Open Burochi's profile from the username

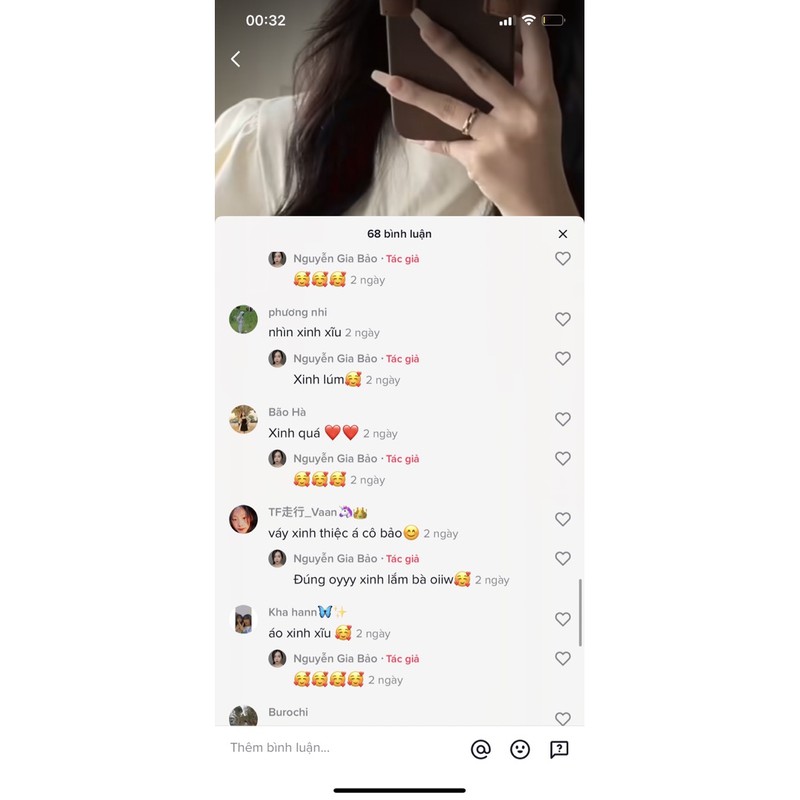288,712
